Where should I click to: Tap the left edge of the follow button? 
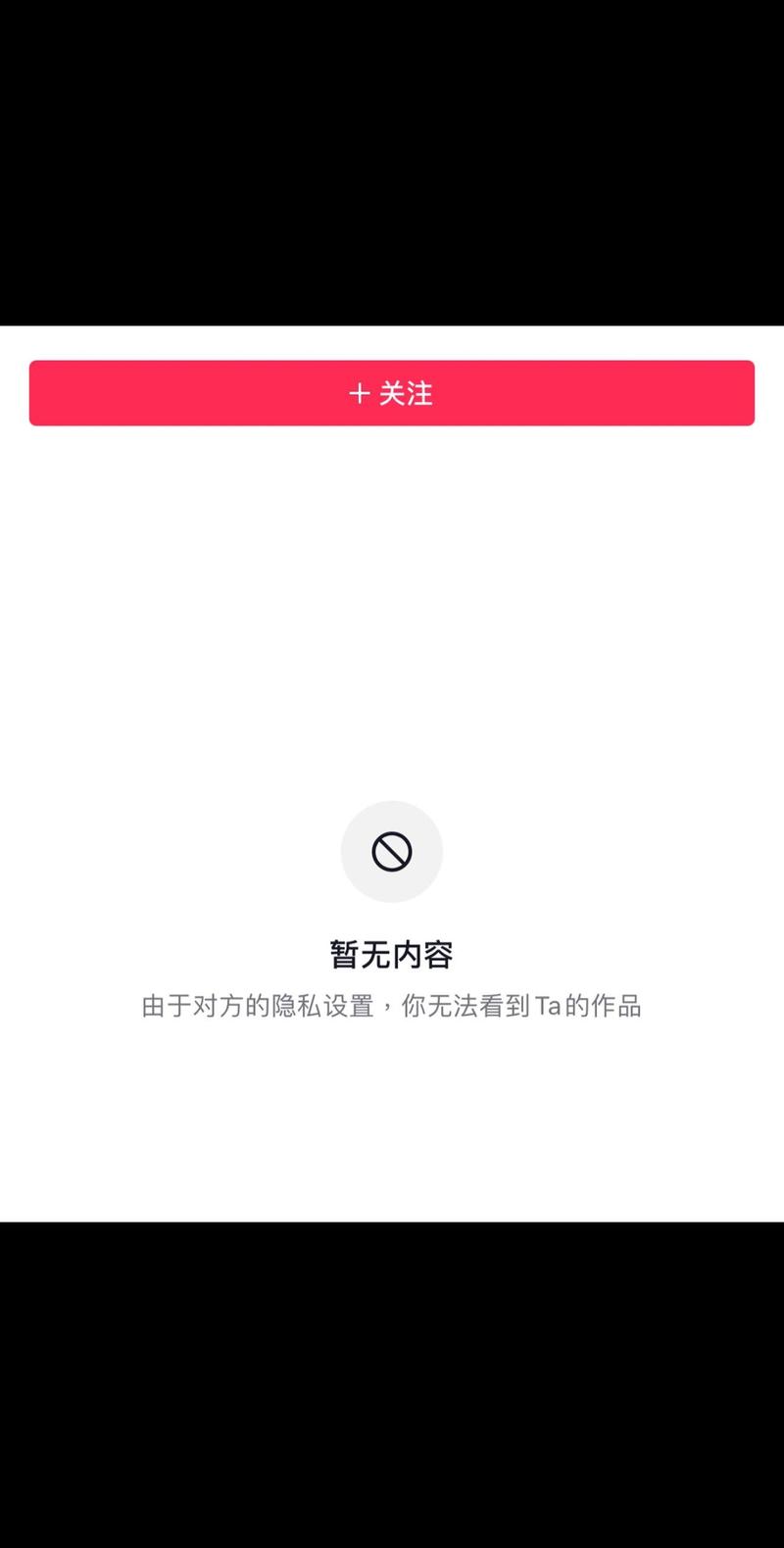click(x=59, y=393)
